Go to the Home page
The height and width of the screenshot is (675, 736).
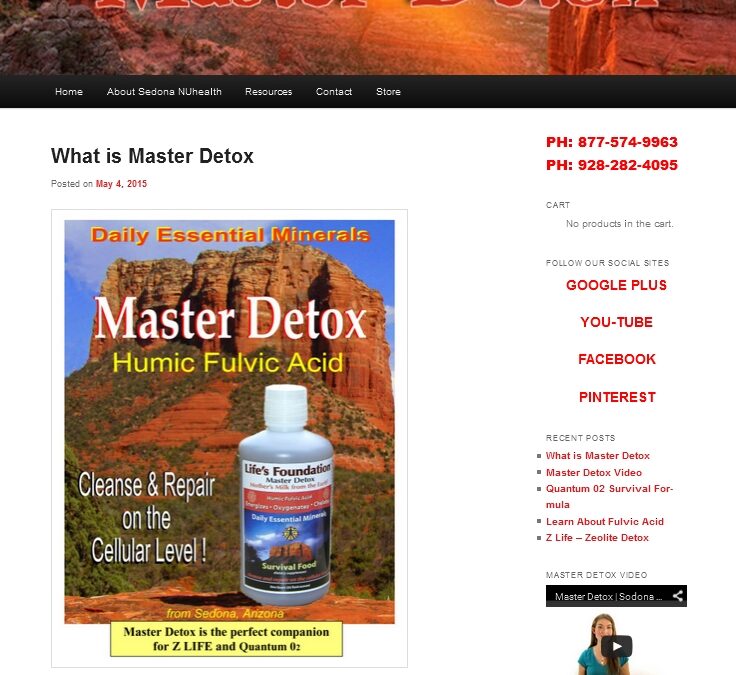coord(69,91)
